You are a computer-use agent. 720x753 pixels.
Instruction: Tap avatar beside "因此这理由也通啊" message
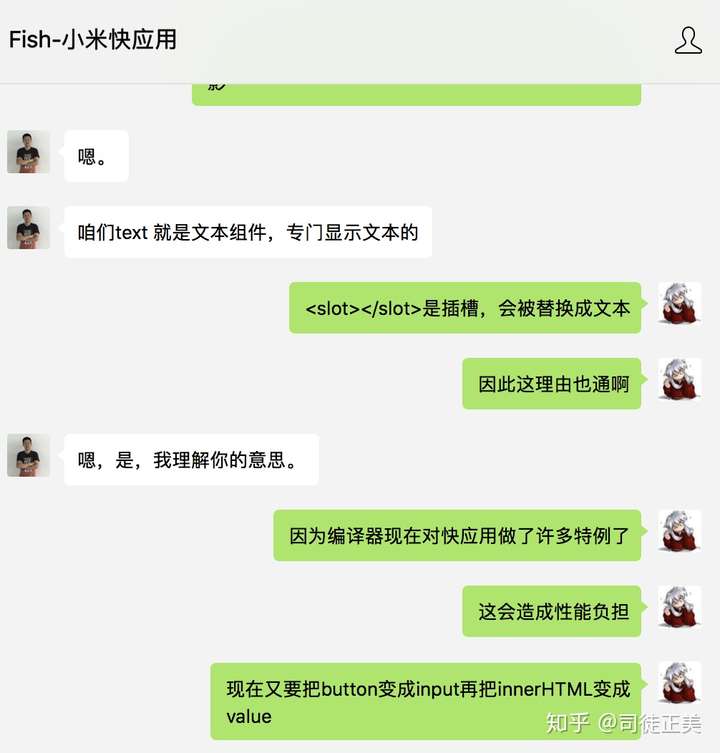[680, 380]
